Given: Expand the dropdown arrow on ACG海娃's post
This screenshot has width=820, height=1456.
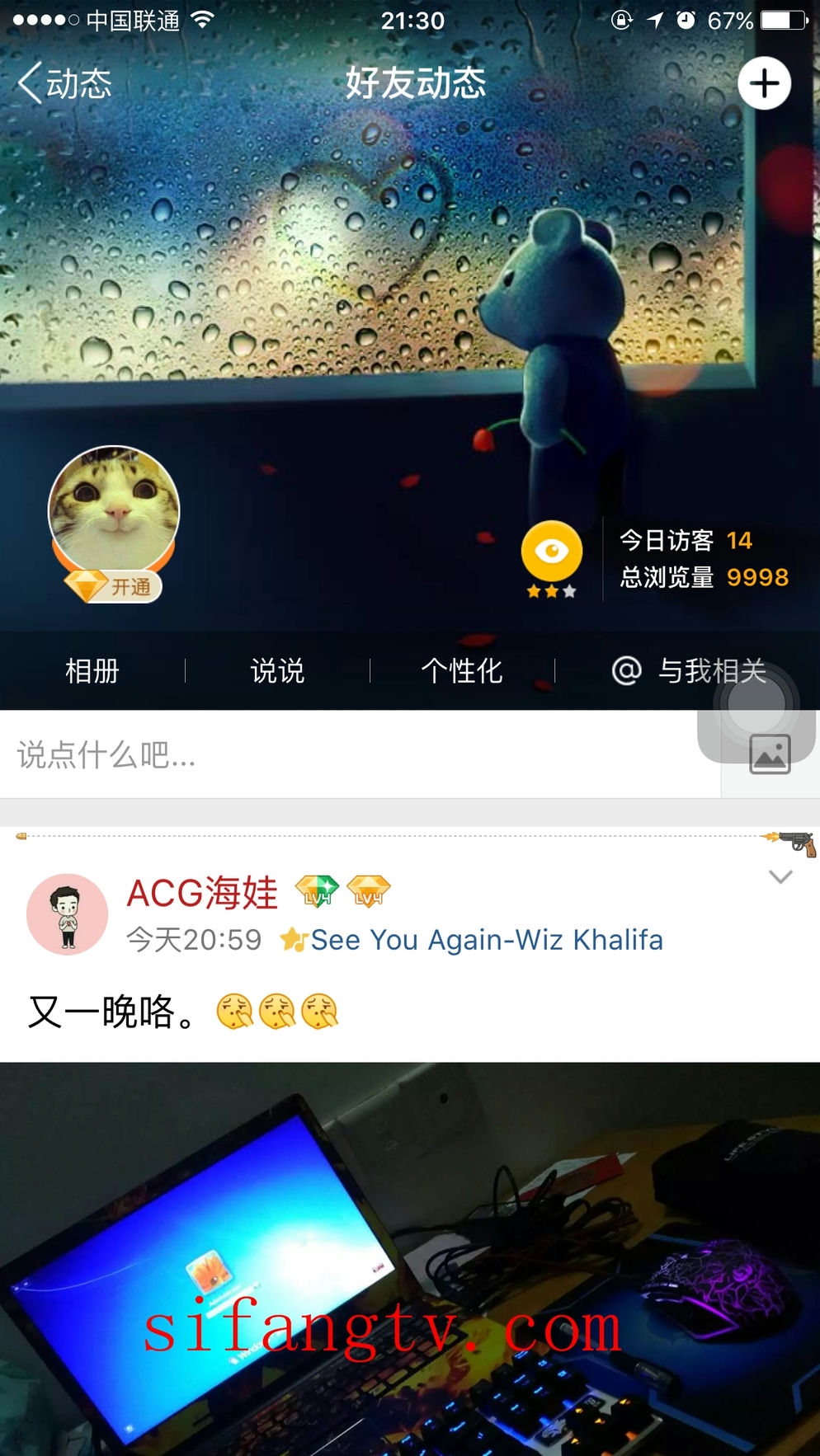Looking at the screenshot, I should click(x=780, y=876).
